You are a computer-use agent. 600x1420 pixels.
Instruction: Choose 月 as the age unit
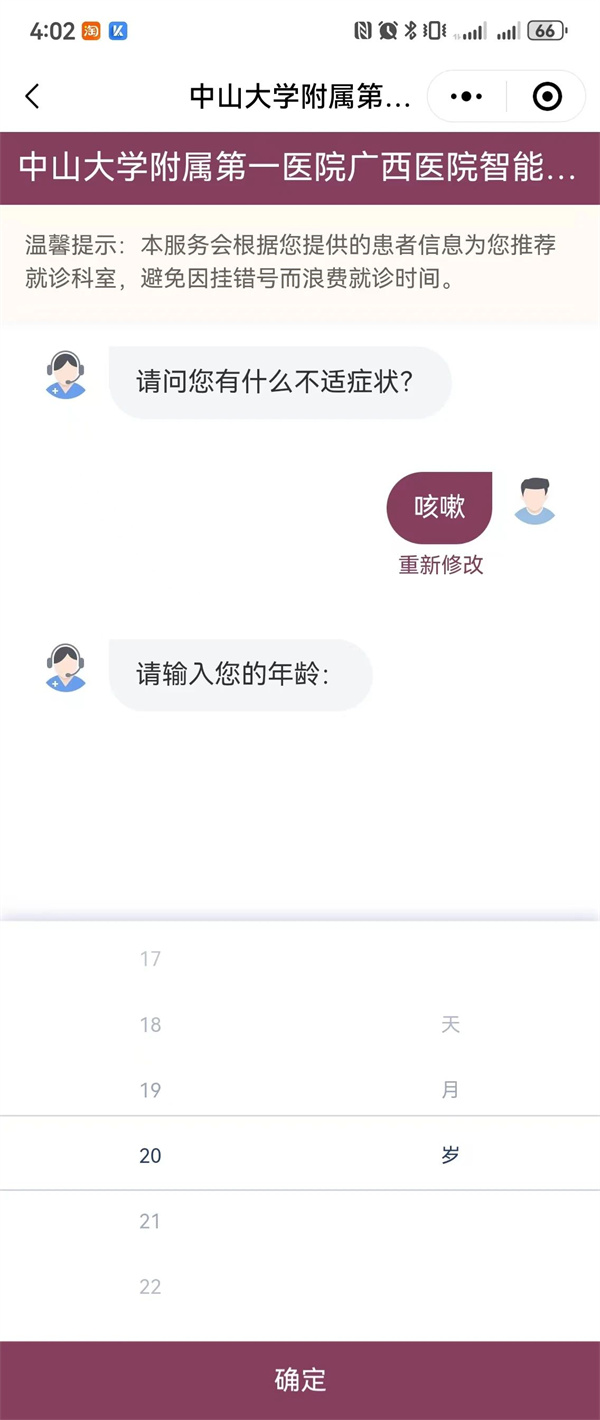(x=450, y=1090)
